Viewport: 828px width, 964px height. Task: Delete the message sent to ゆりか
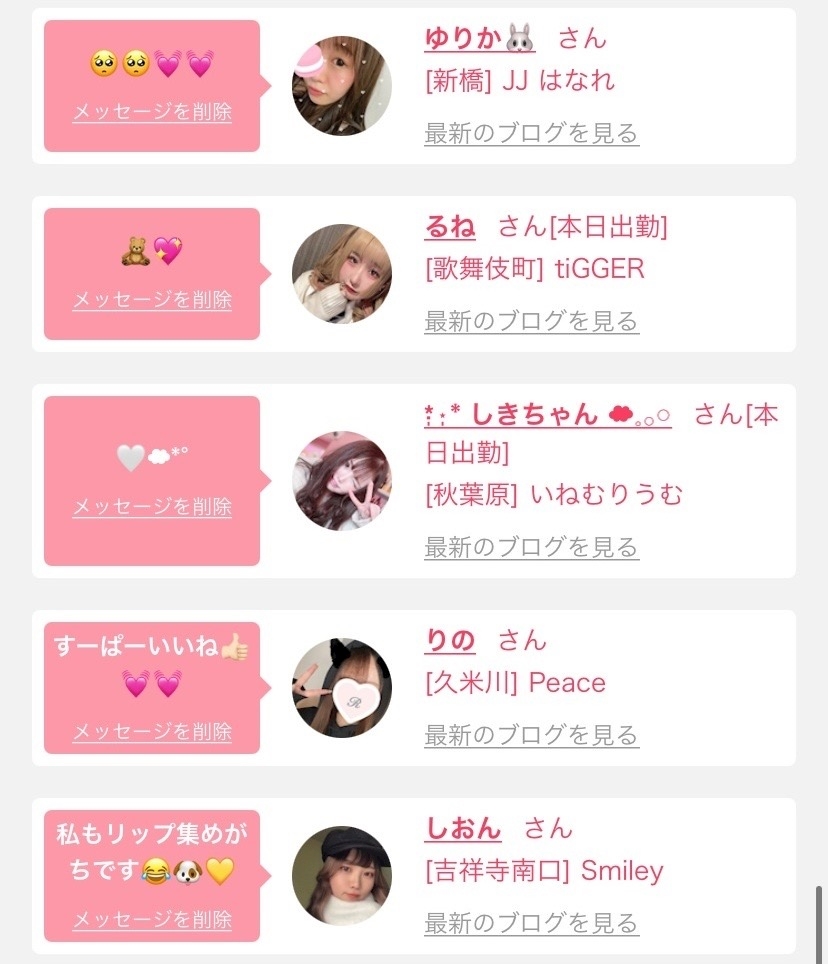tap(152, 112)
